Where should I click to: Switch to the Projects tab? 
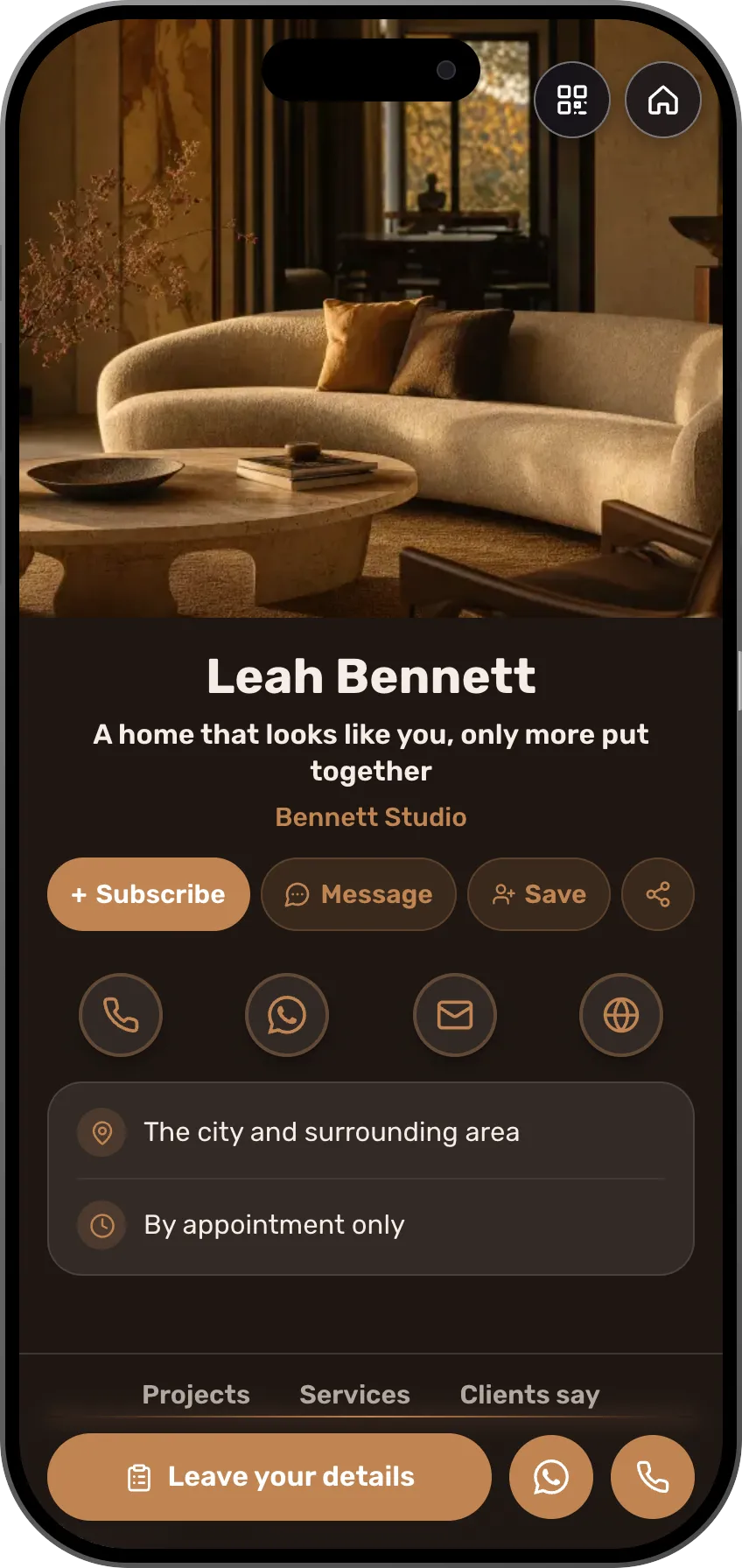tap(196, 1394)
